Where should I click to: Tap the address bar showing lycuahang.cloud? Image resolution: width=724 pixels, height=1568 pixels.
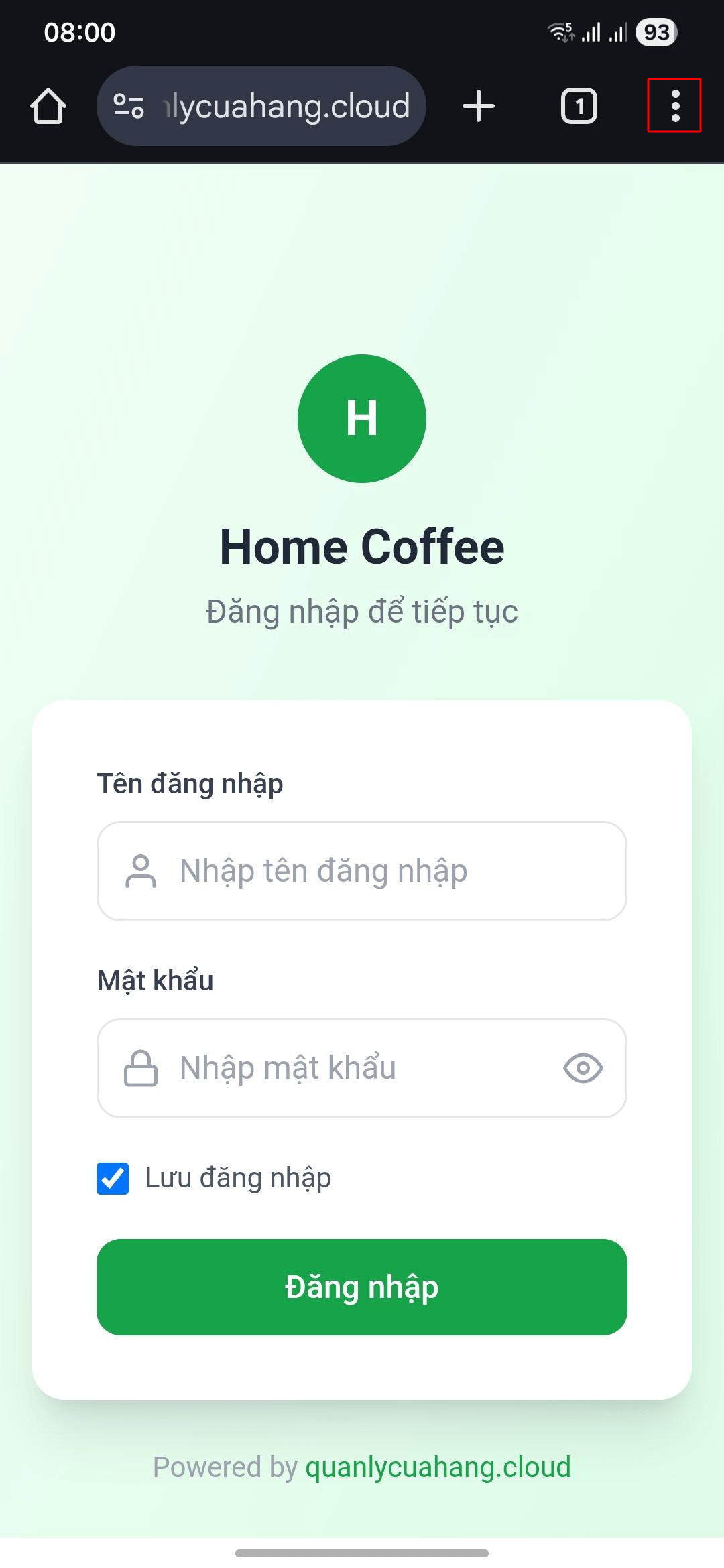tap(288, 106)
